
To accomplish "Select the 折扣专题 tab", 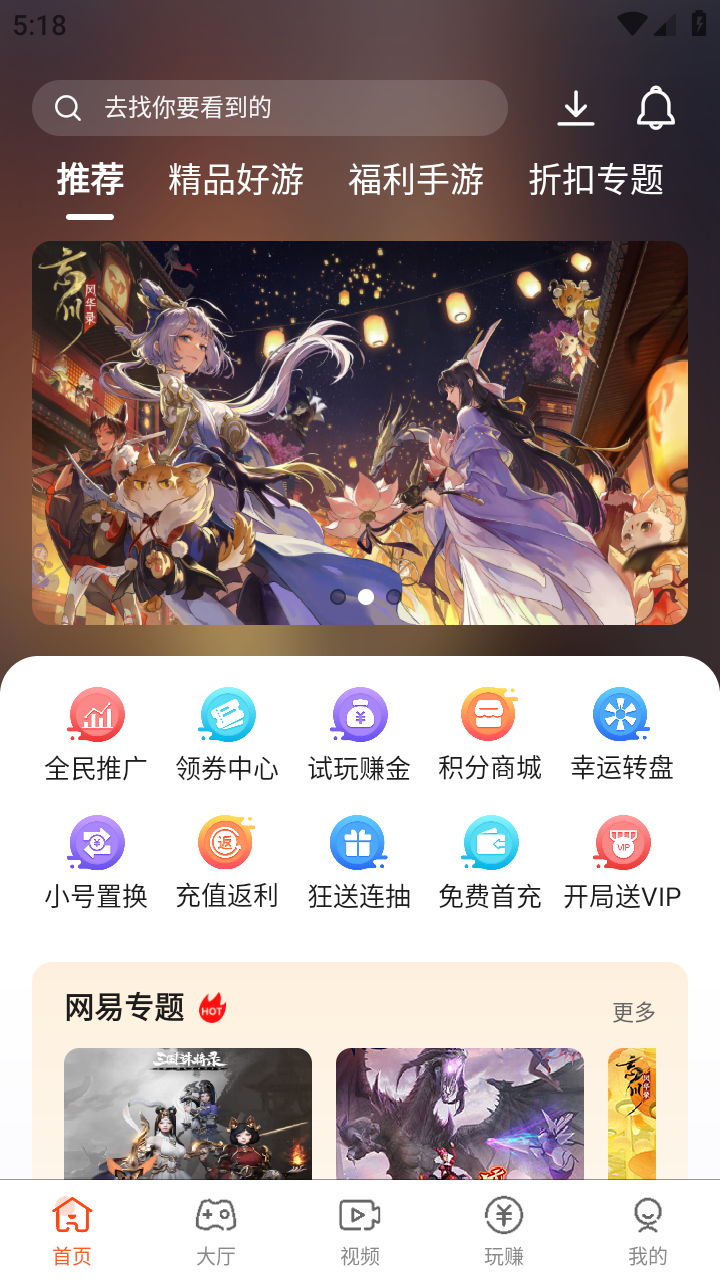I will point(596,180).
